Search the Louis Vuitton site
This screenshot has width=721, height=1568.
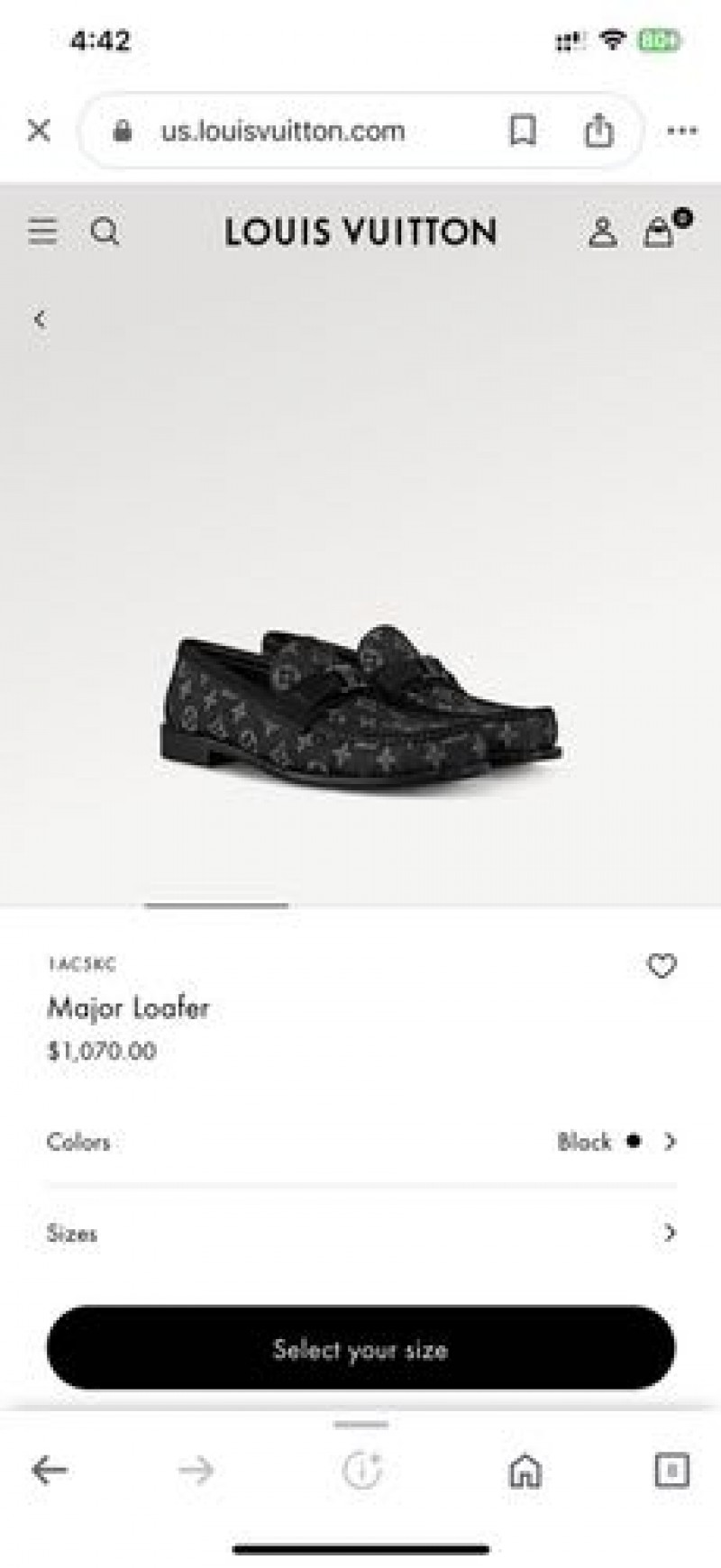105,232
